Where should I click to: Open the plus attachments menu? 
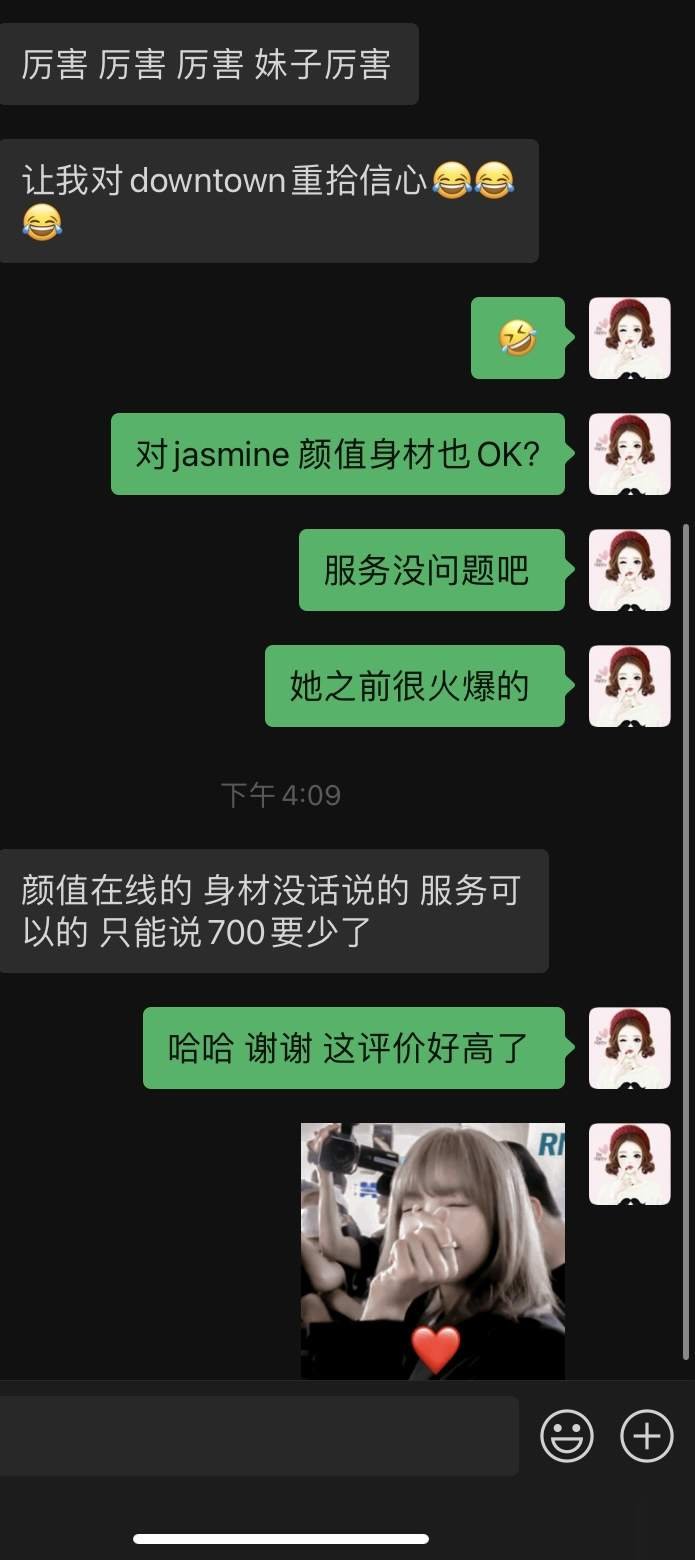click(647, 1436)
